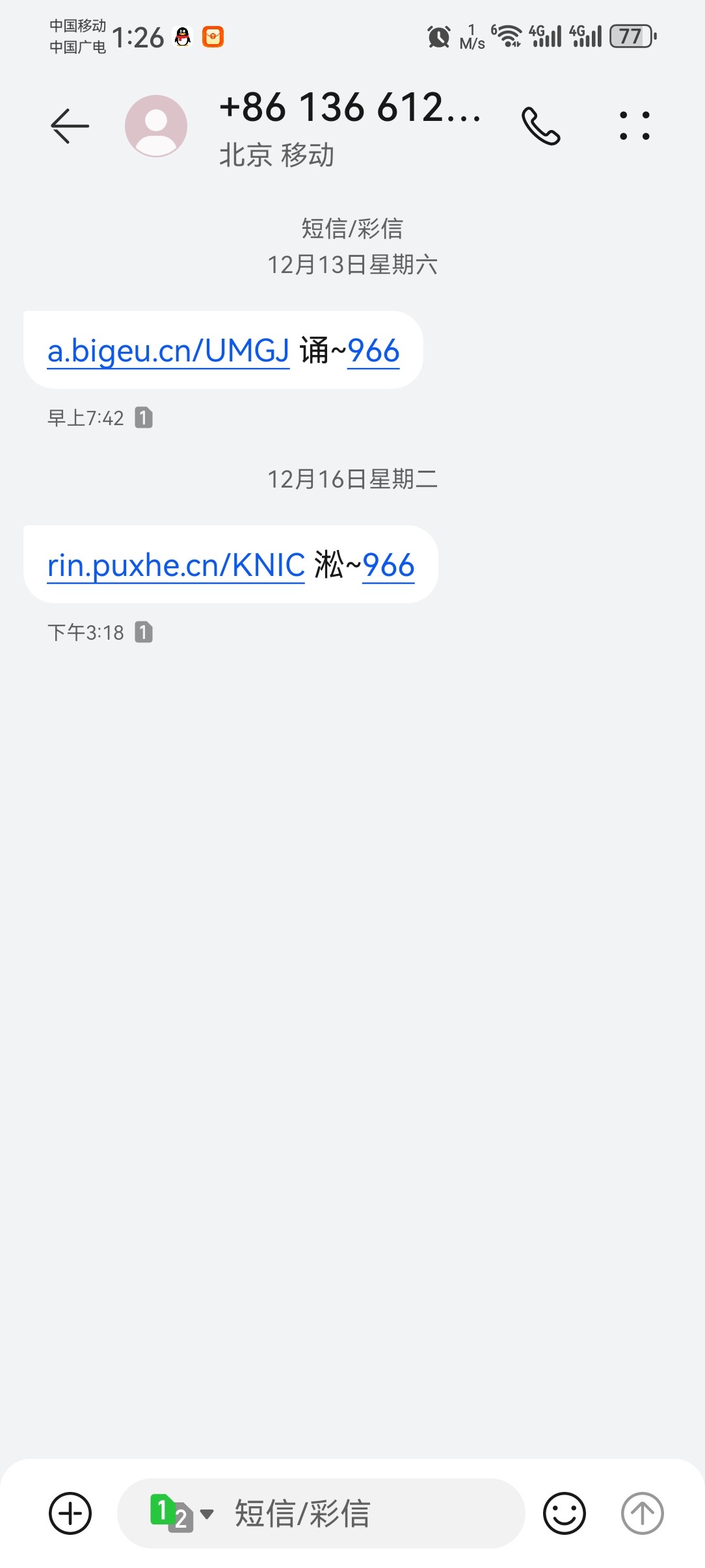
Task: Go back to the message list
Action: click(70, 125)
